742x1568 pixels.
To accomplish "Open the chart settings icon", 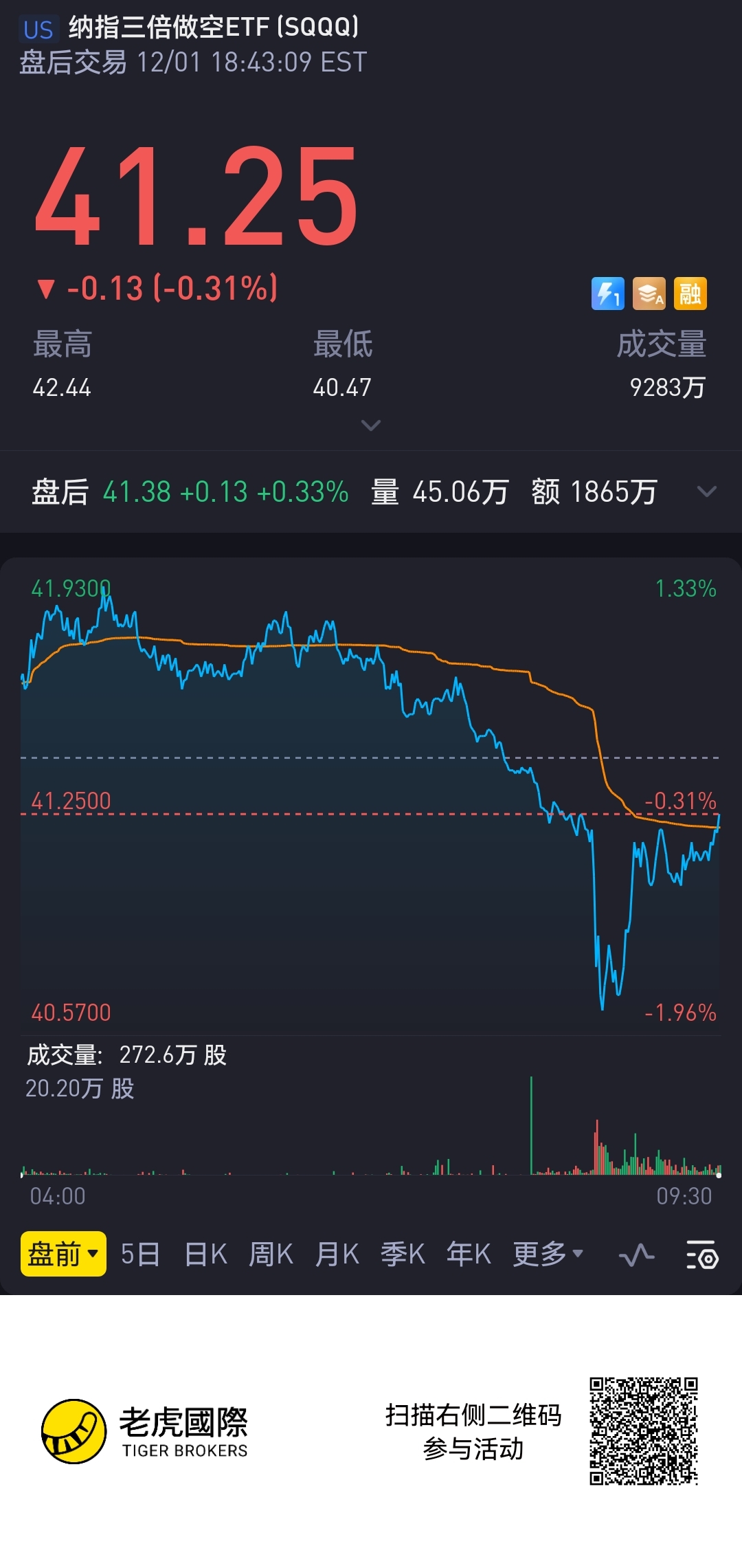I will [x=702, y=1256].
